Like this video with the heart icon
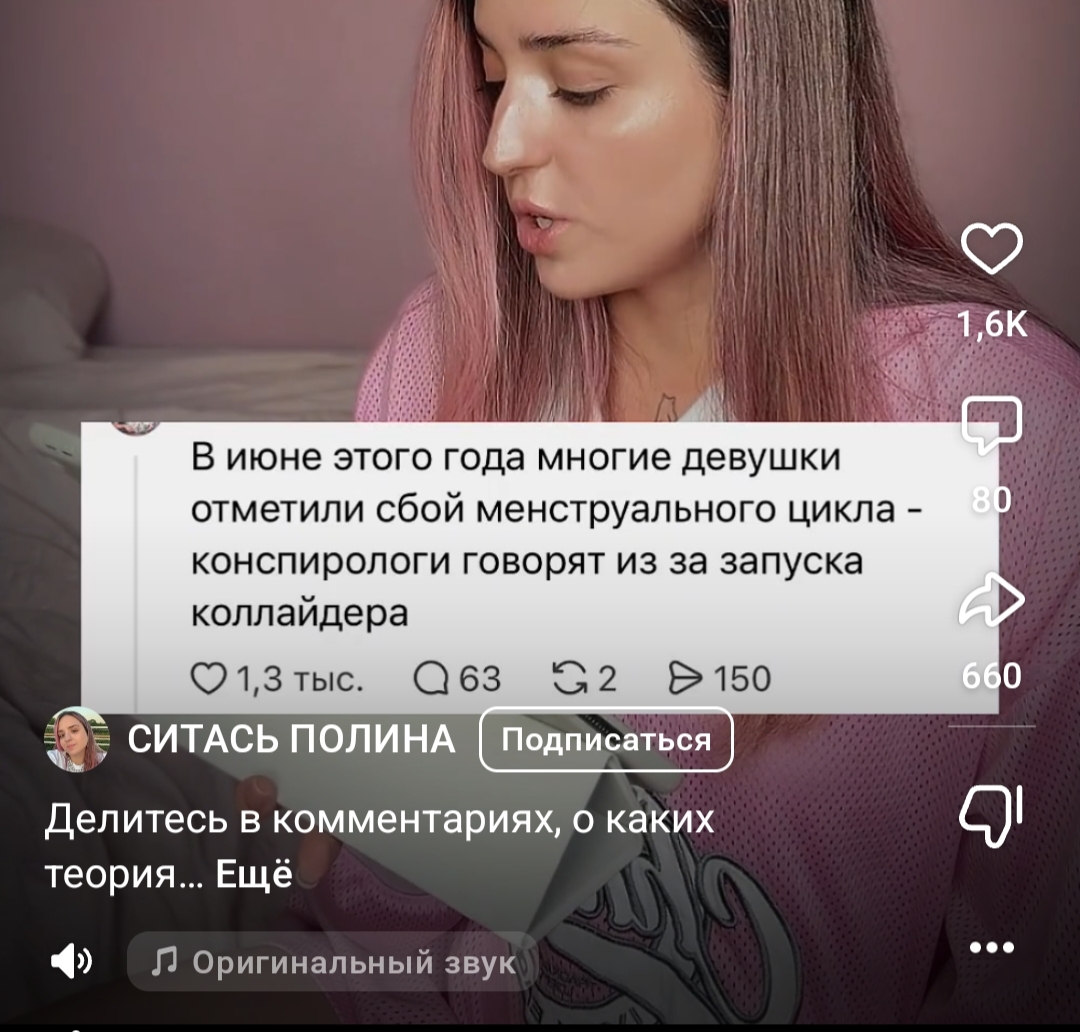 click(991, 249)
